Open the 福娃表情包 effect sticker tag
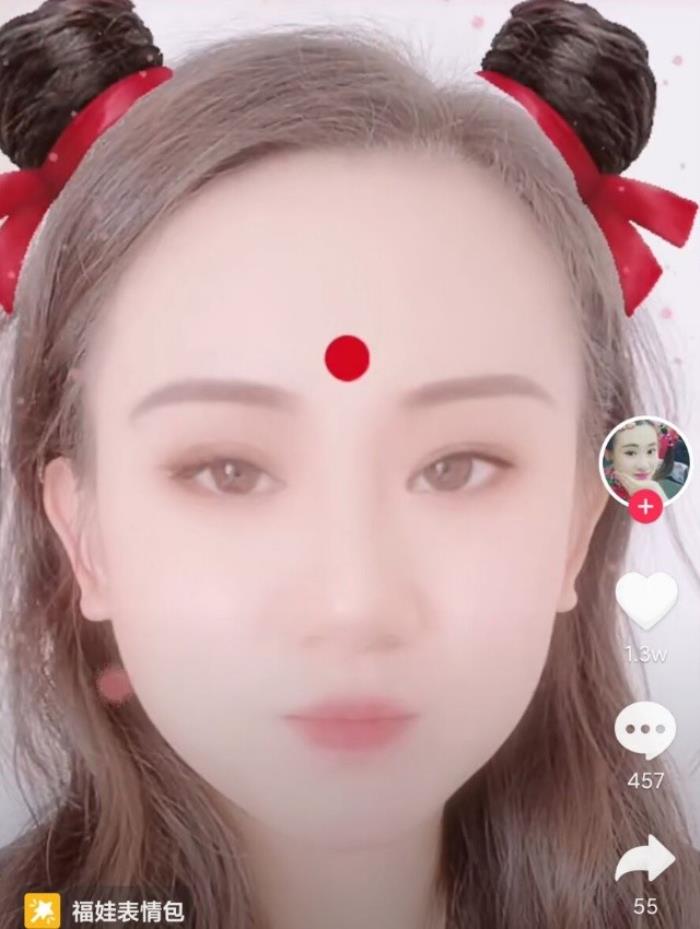The width and height of the screenshot is (700, 929). [x=106, y=910]
